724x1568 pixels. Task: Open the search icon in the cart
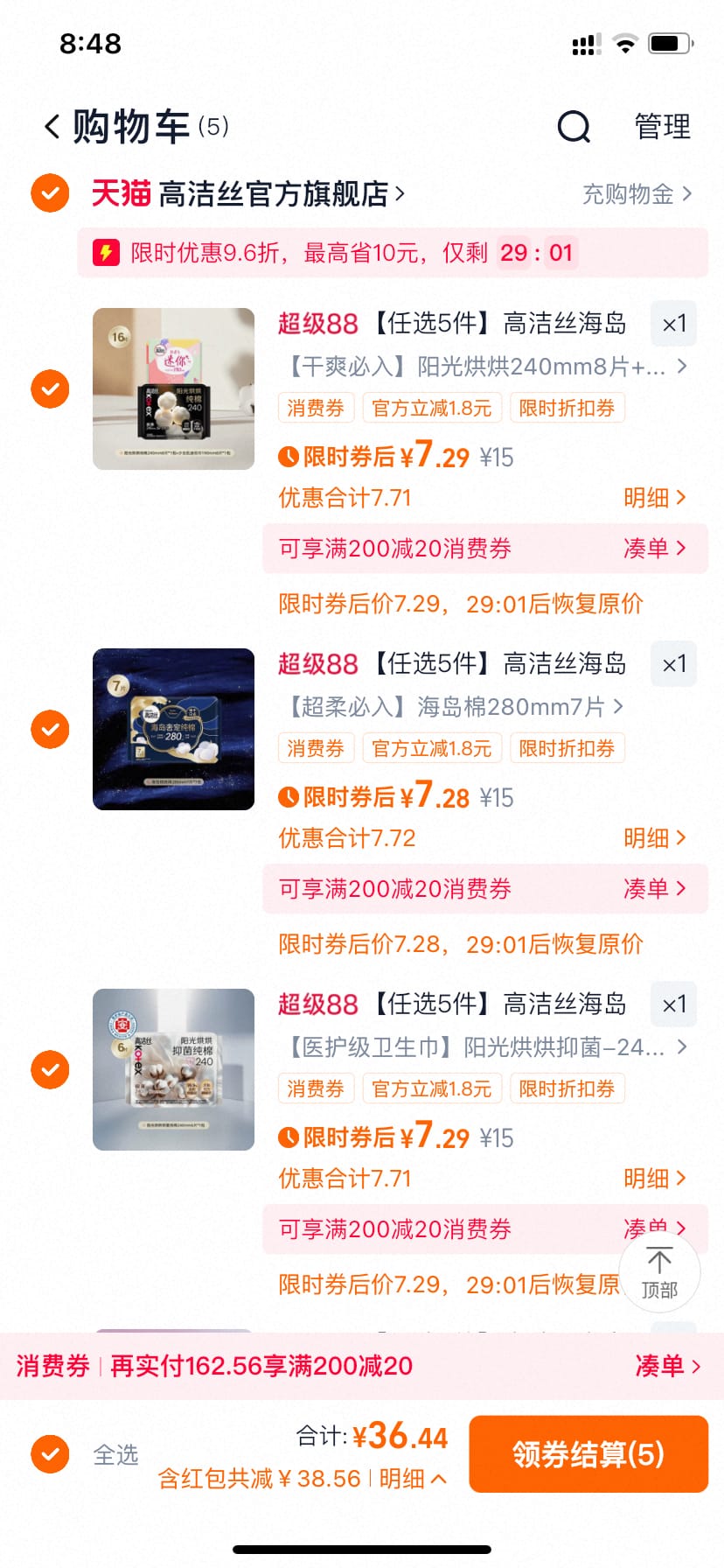pos(573,126)
